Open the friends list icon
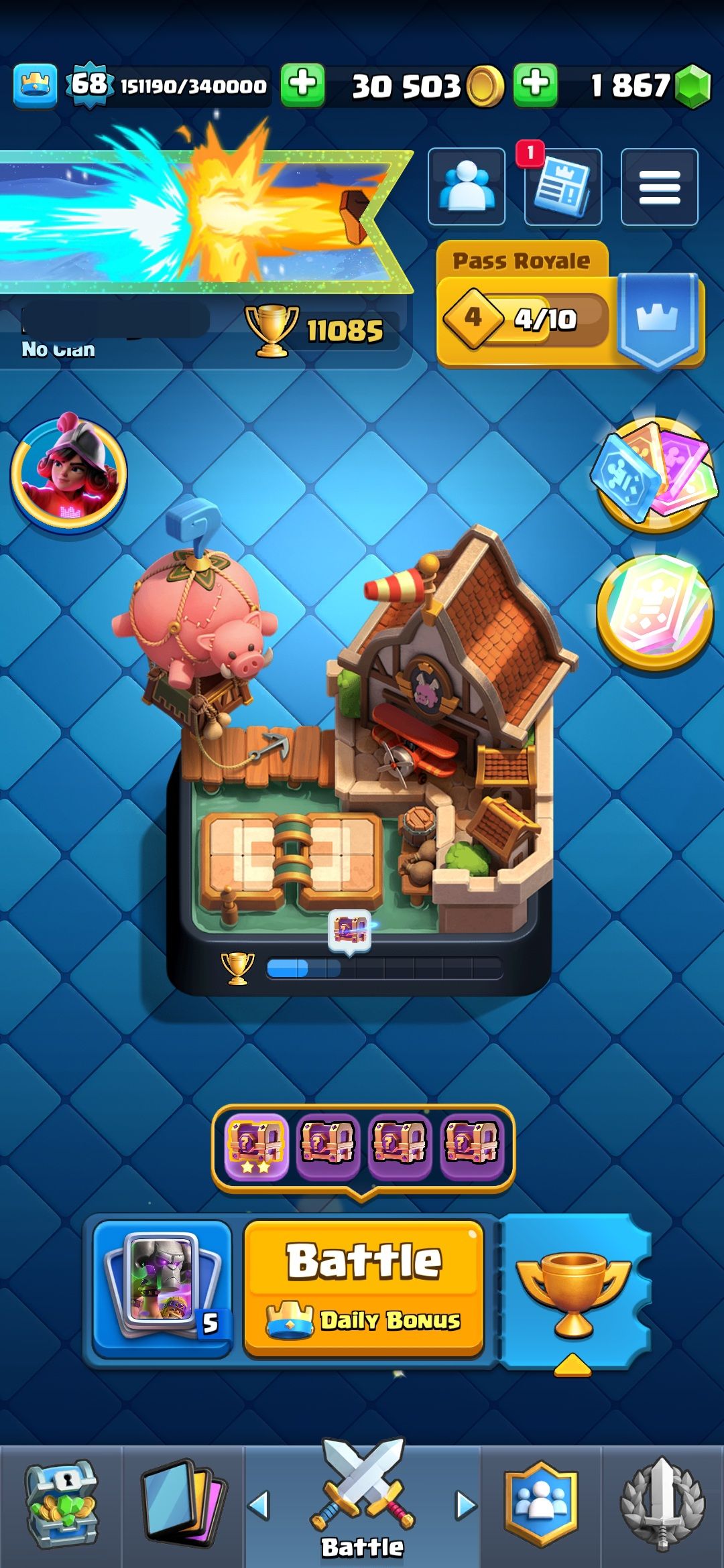Screen dimensions: 724x1568 click(x=467, y=186)
